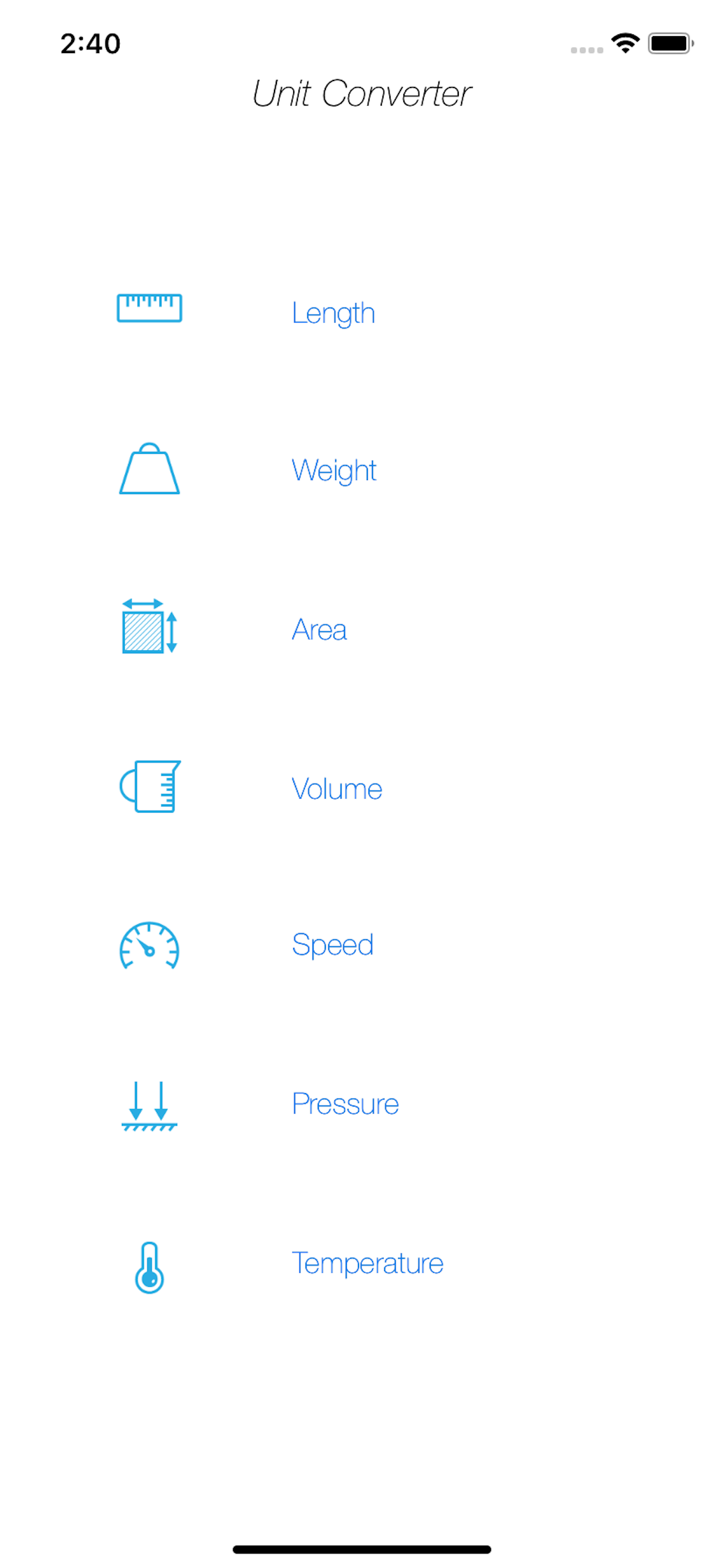Click the Unit Converter title

pos(362,93)
